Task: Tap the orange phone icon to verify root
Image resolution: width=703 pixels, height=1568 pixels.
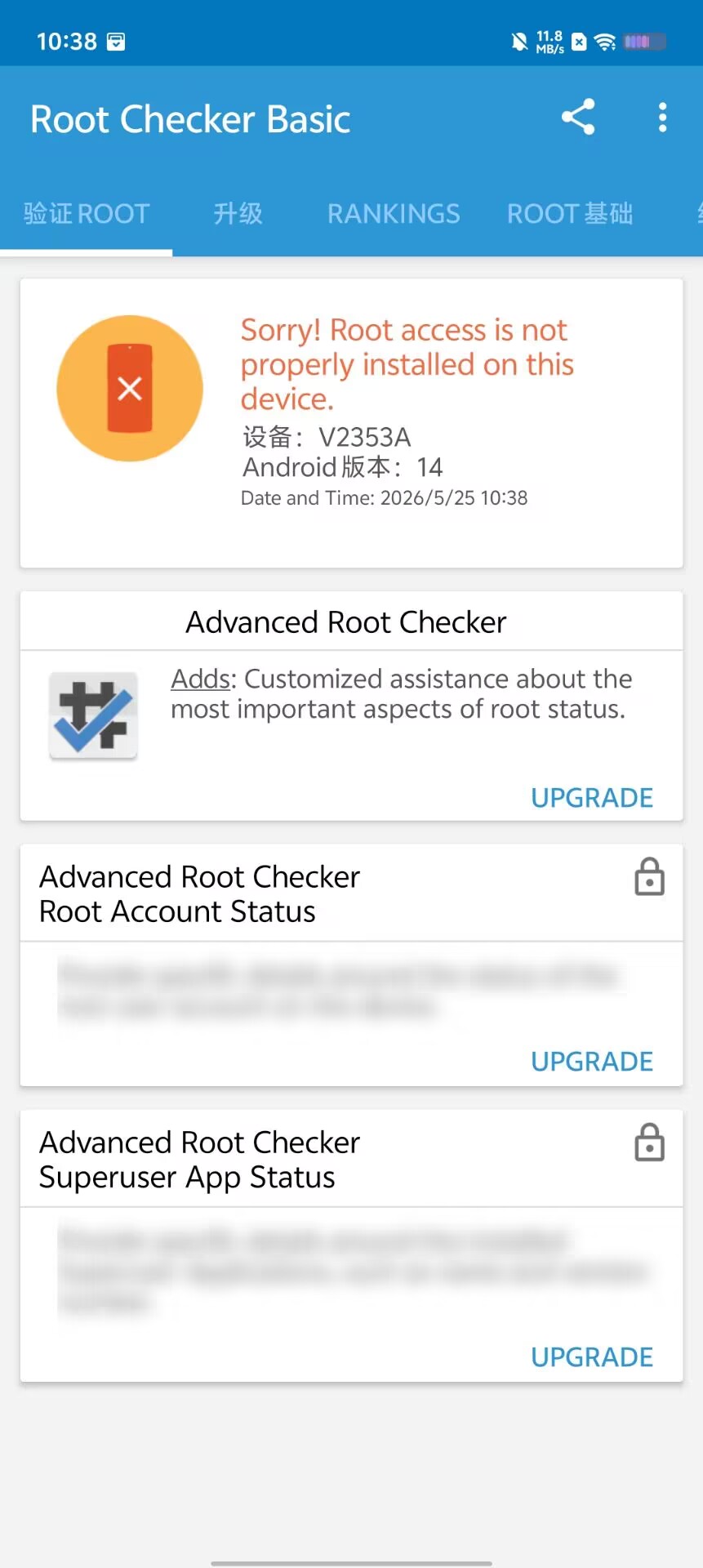Action: click(130, 388)
